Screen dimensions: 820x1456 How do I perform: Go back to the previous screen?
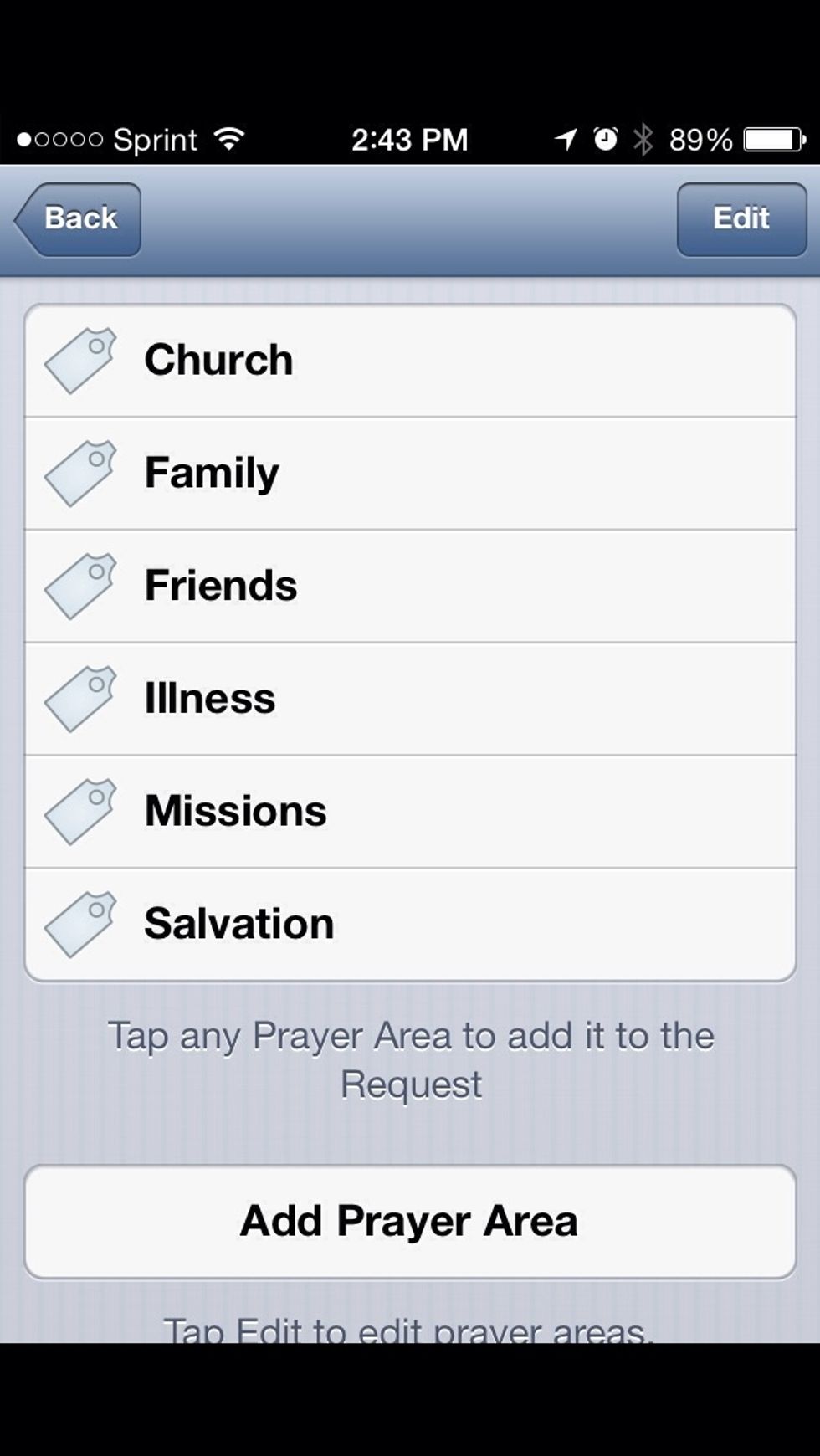click(78, 219)
